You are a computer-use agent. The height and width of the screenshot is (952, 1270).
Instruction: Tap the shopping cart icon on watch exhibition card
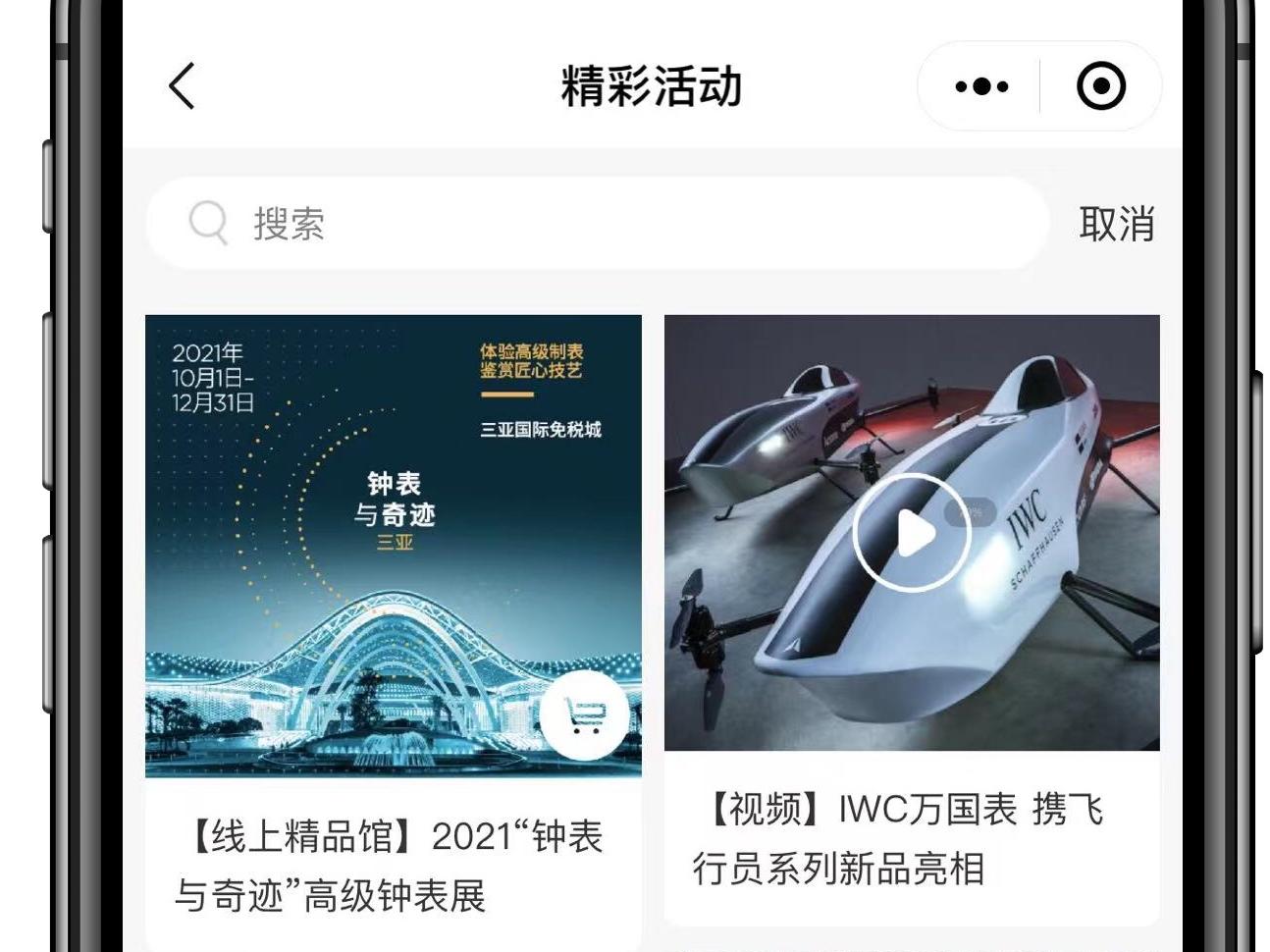tap(585, 716)
